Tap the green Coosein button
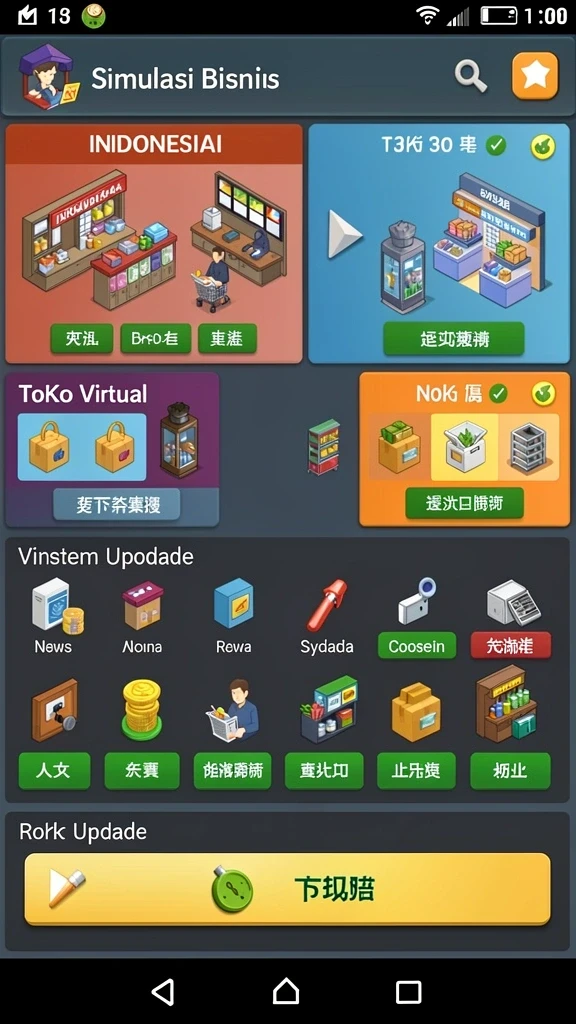This screenshot has width=576, height=1024. pyautogui.click(x=417, y=646)
